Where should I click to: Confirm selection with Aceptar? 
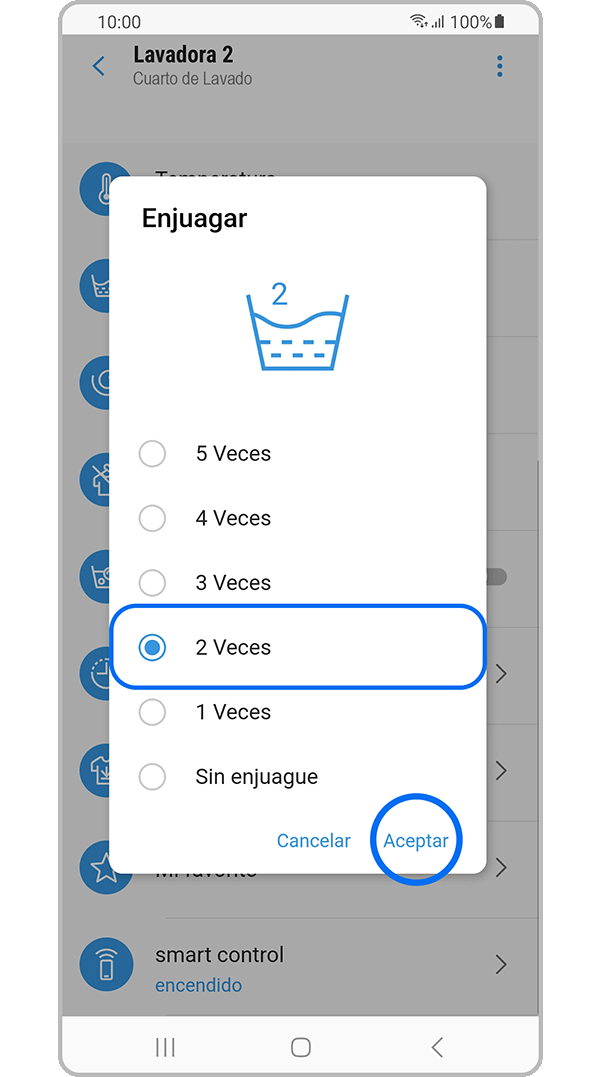(415, 841)
